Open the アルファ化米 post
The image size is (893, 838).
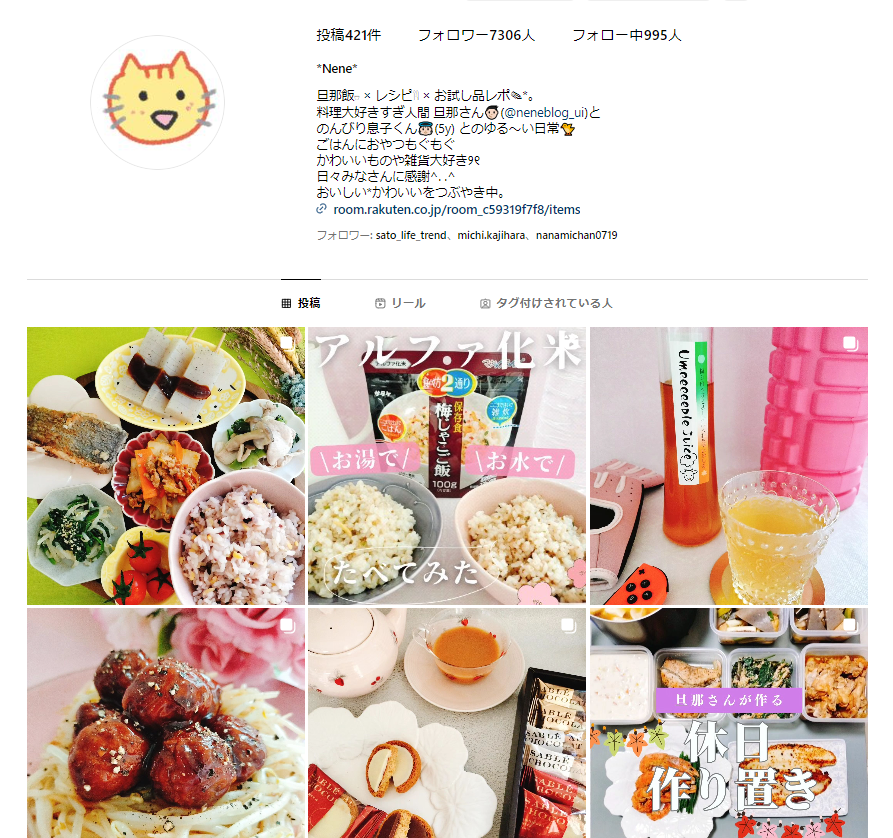click(447, 466)
